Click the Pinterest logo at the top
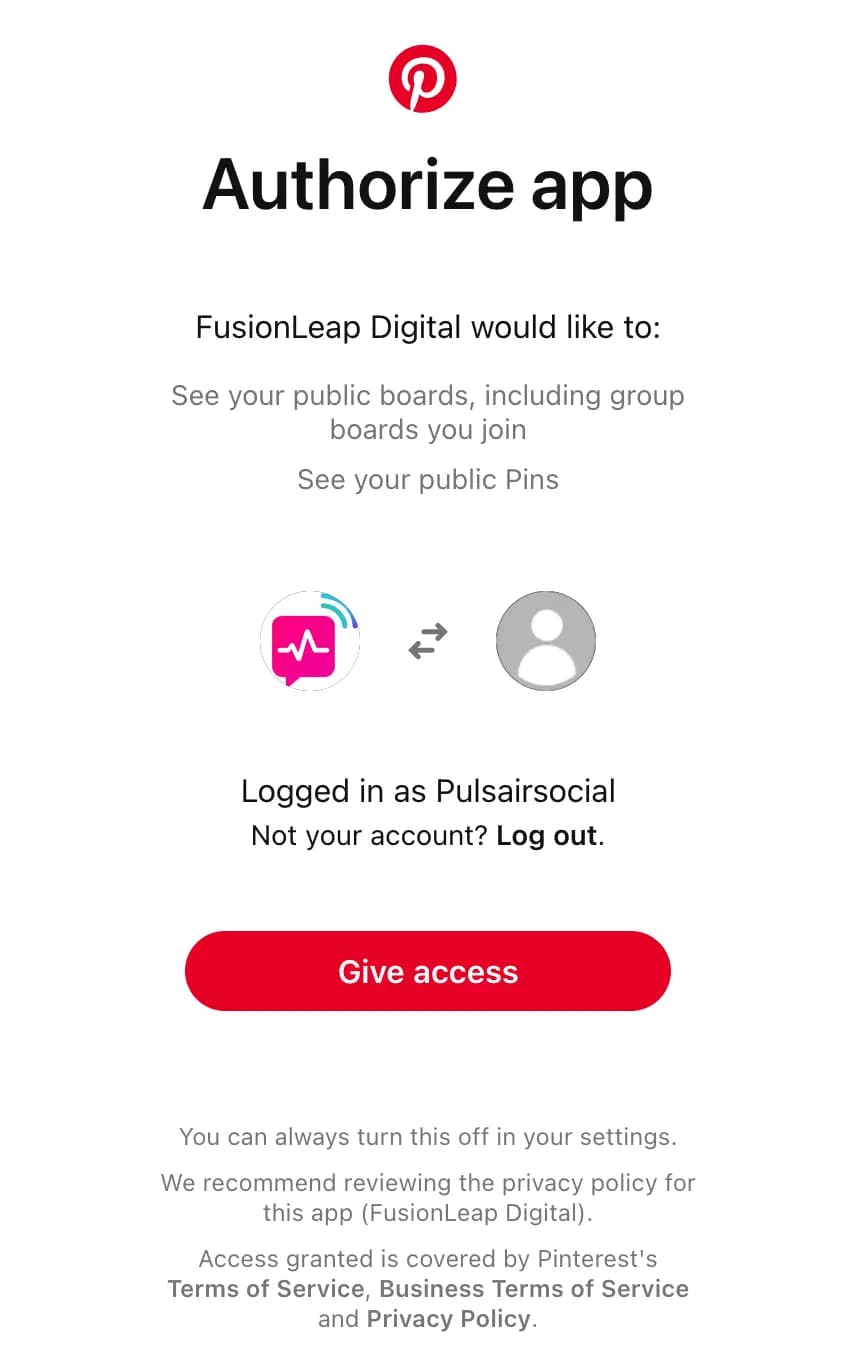The height and width of the screenshot is (1368, 858). coord(422,77)
